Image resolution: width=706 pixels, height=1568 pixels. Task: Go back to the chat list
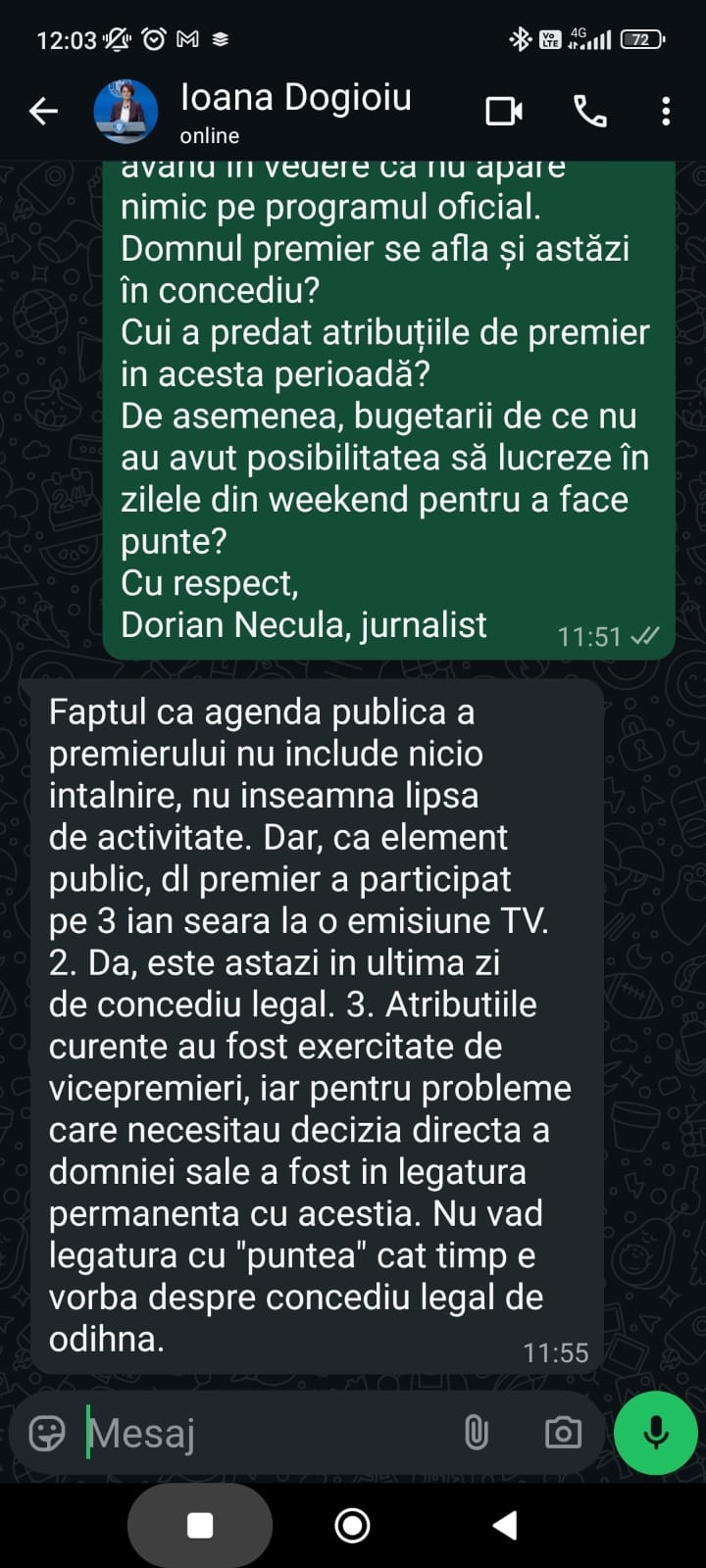point(43,112)
